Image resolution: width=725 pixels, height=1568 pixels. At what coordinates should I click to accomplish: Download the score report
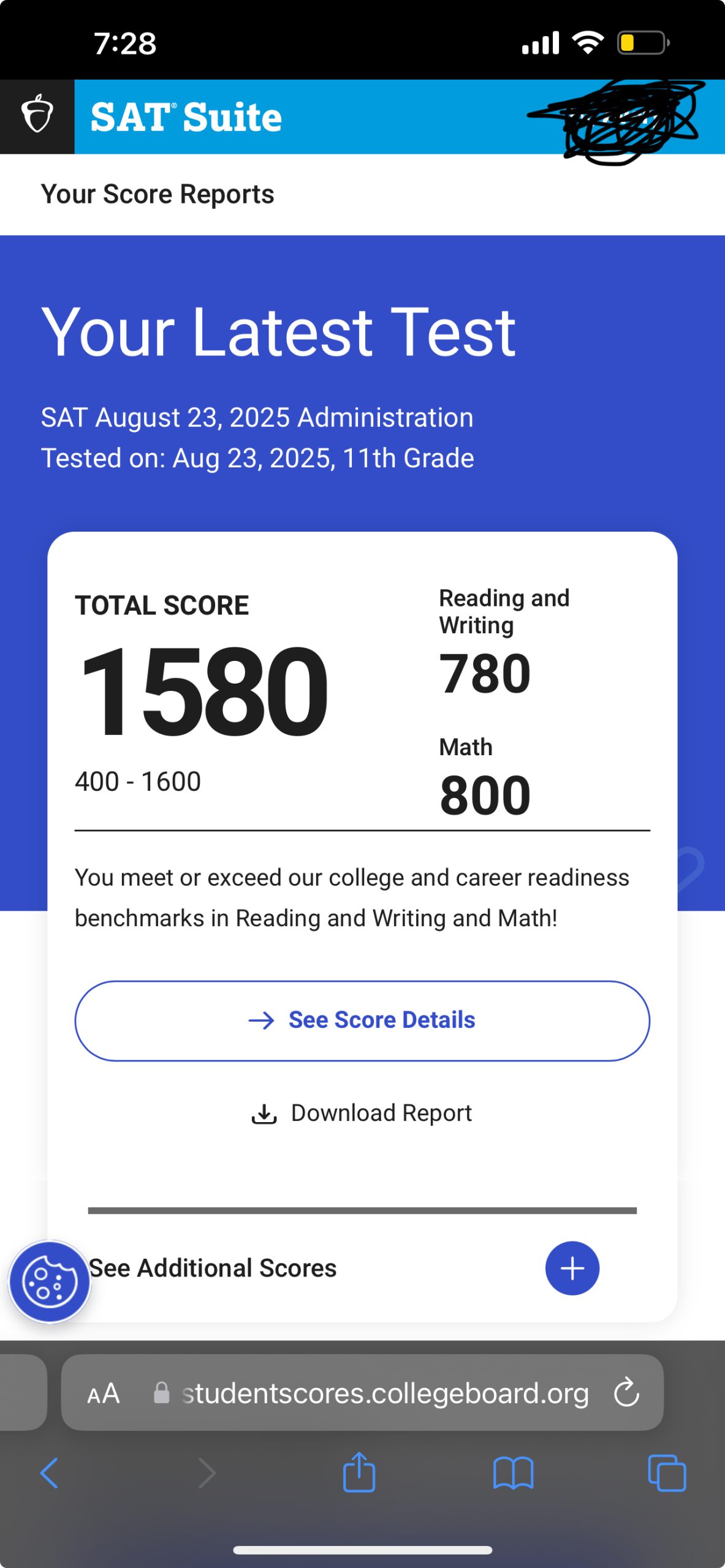(362, 1113)
